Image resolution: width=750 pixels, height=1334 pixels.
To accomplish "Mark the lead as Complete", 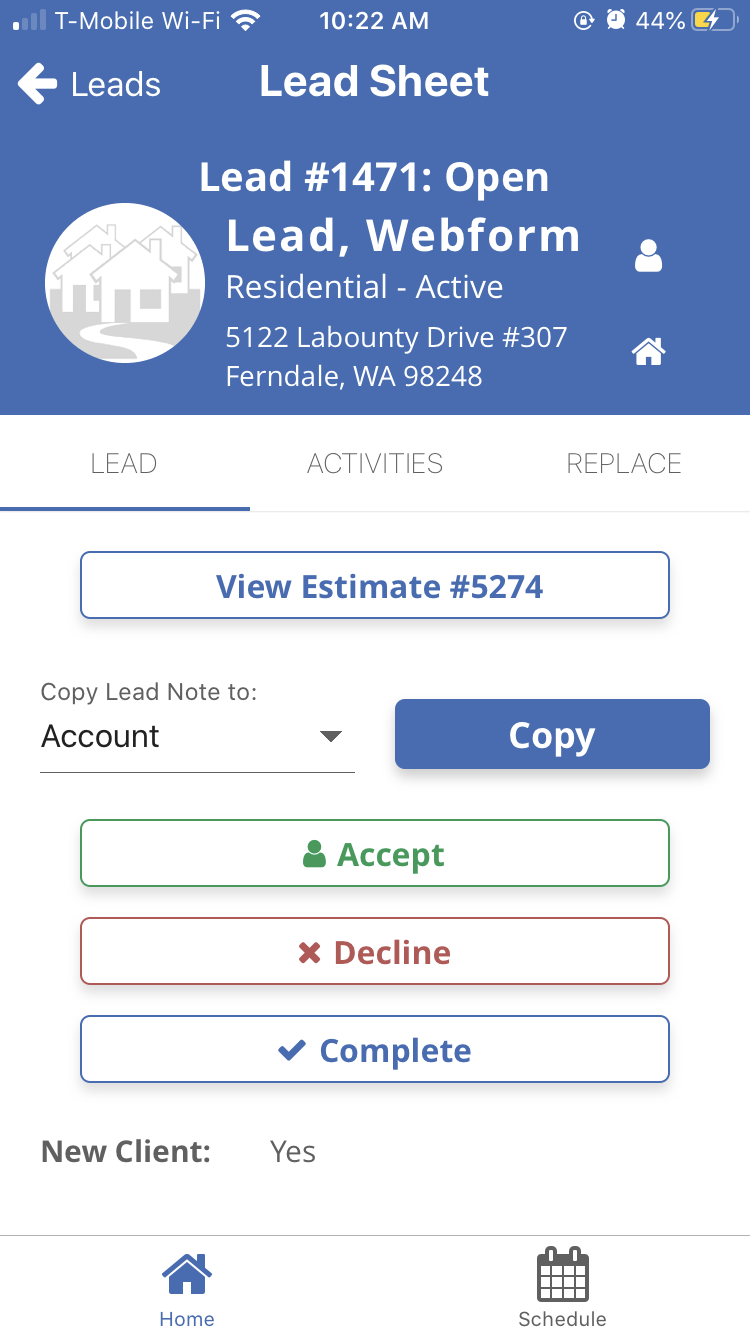I will [375, 1050].
